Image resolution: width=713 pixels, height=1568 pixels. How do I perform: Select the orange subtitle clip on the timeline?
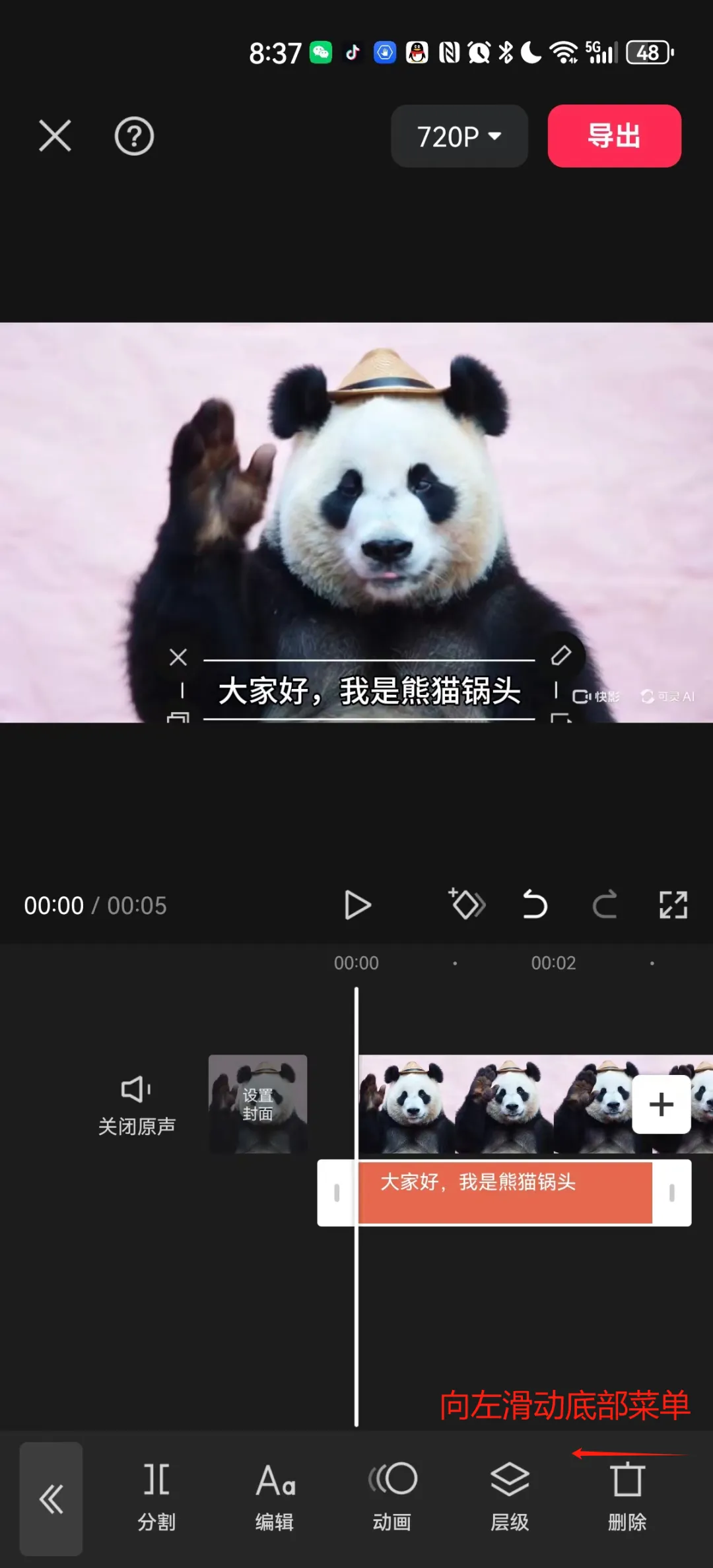point(505,1192)
